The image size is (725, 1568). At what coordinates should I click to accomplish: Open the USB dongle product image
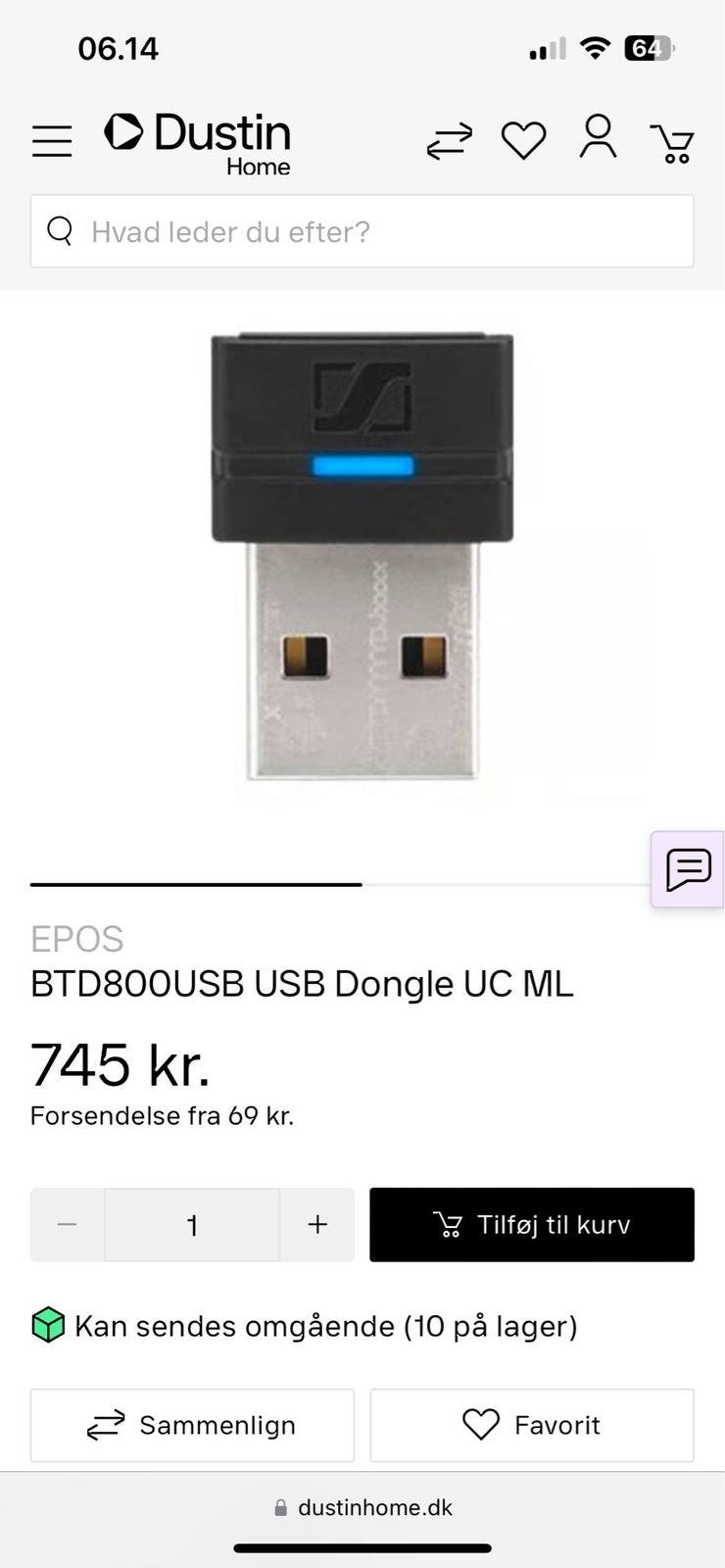pos(362,556)
